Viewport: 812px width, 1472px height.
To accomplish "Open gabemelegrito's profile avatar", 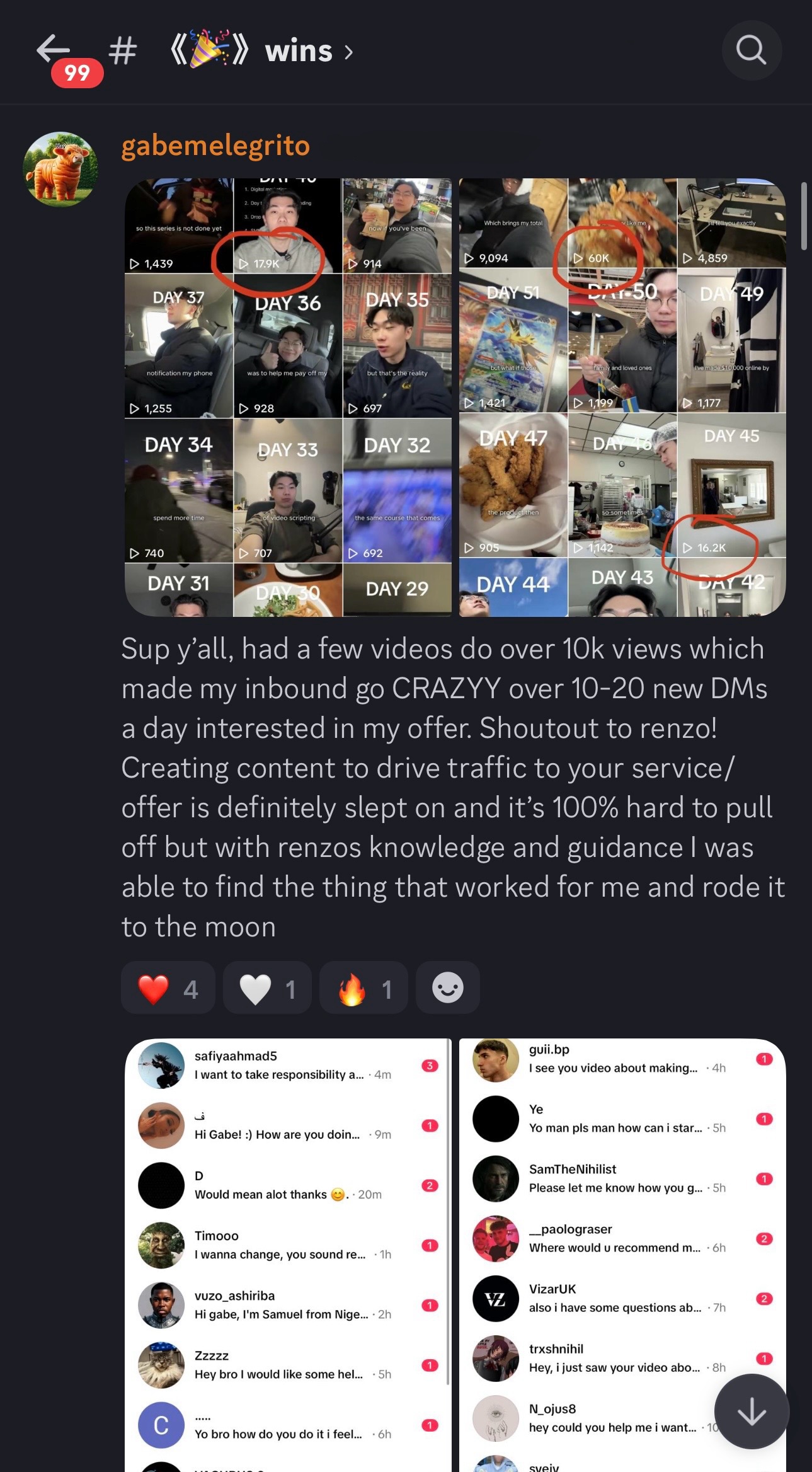I will point(60,168).
